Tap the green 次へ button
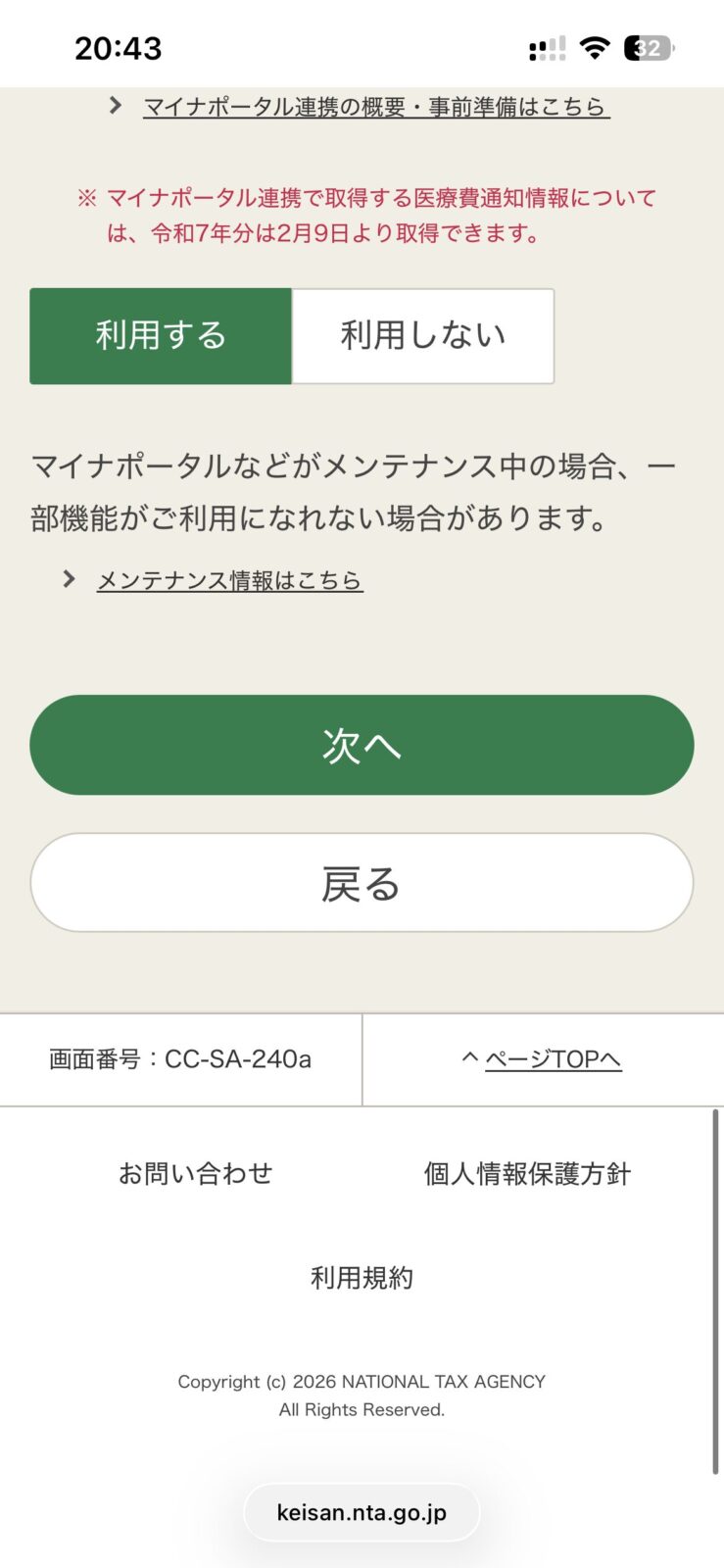The height and width of the screenshot is (1568, 724). 362,745
